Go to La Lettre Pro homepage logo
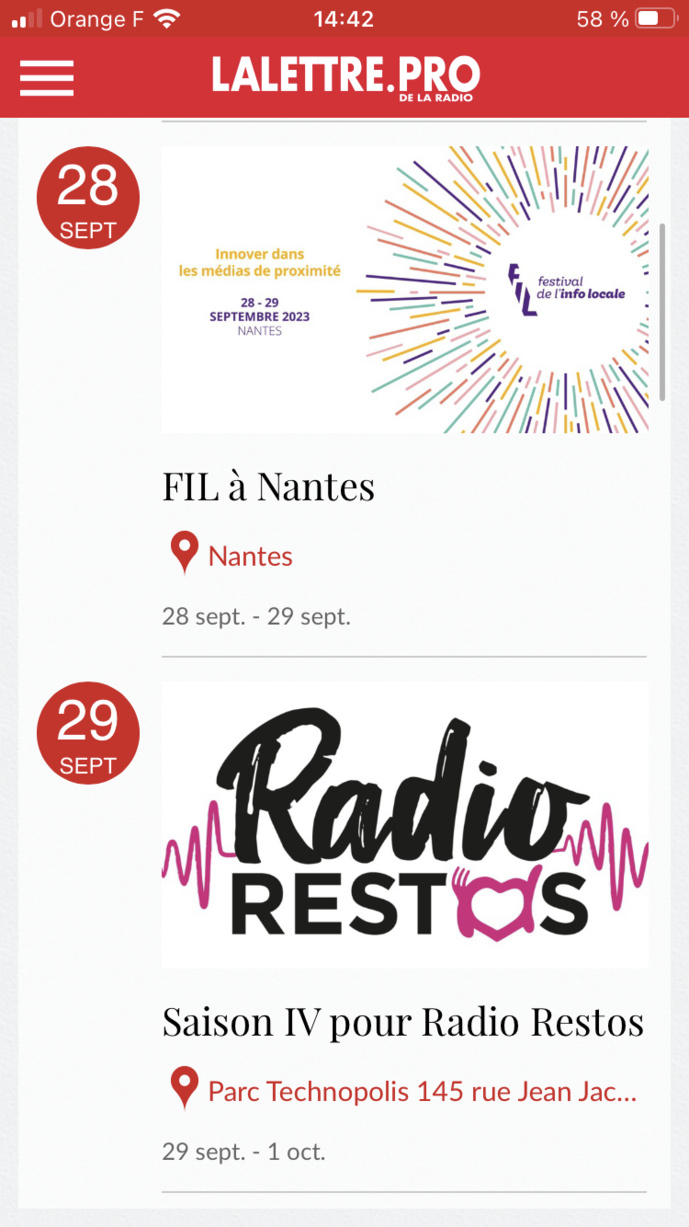The image size is (689, 1227). [345, 77]
